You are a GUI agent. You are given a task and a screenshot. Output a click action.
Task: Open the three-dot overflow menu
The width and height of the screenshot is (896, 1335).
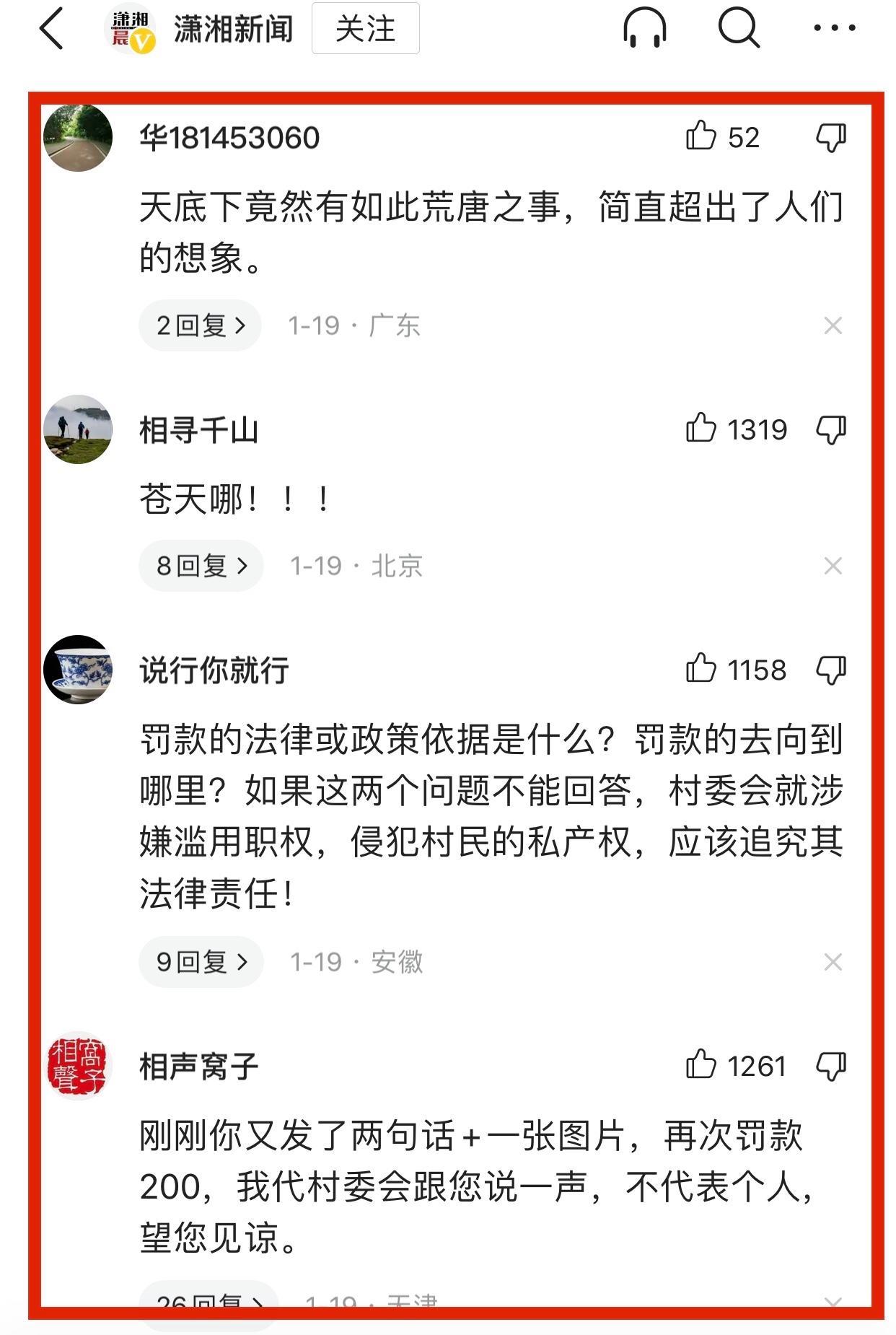[x=834, y=29]
